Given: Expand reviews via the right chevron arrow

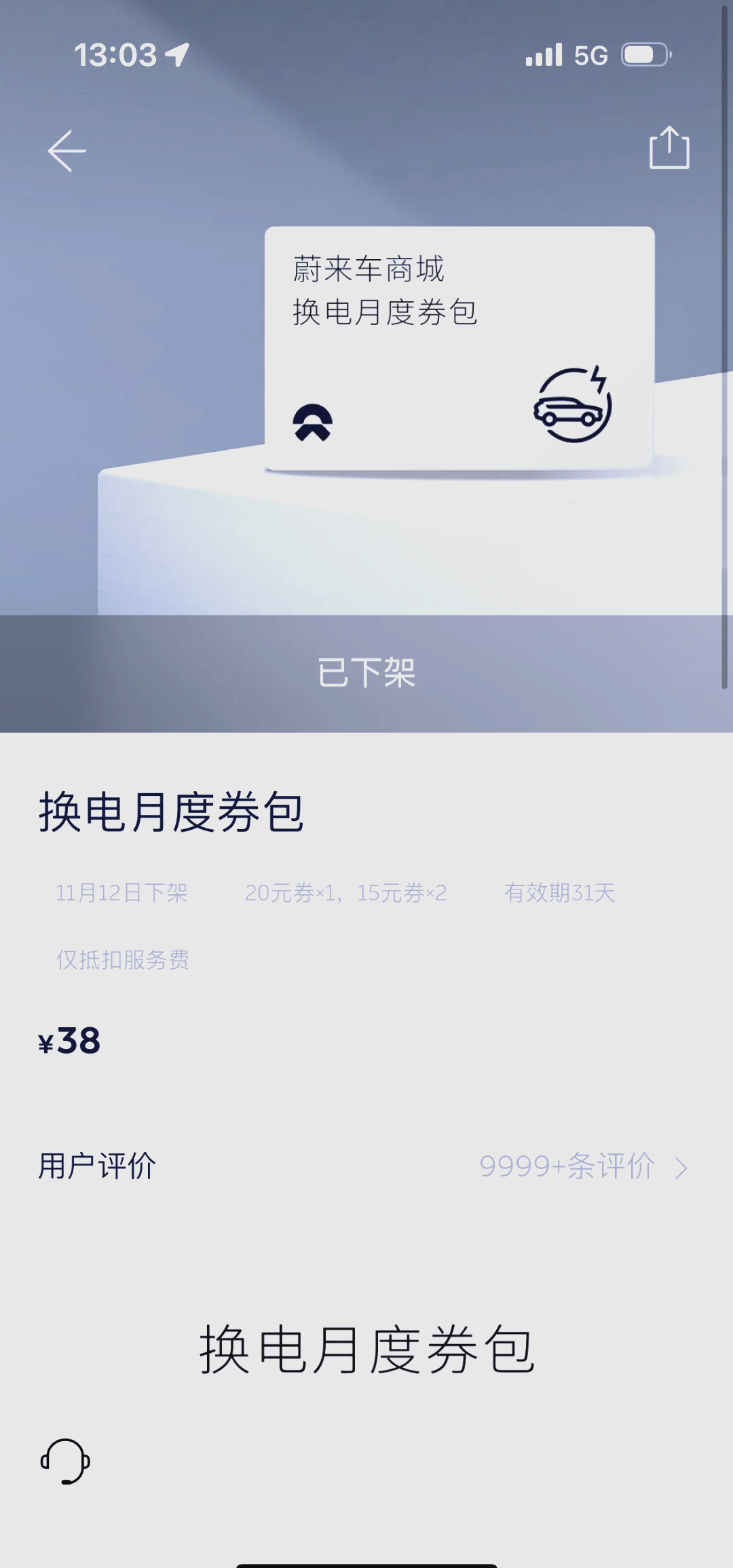Looking at the screenshot, I should coord(681,1166).
